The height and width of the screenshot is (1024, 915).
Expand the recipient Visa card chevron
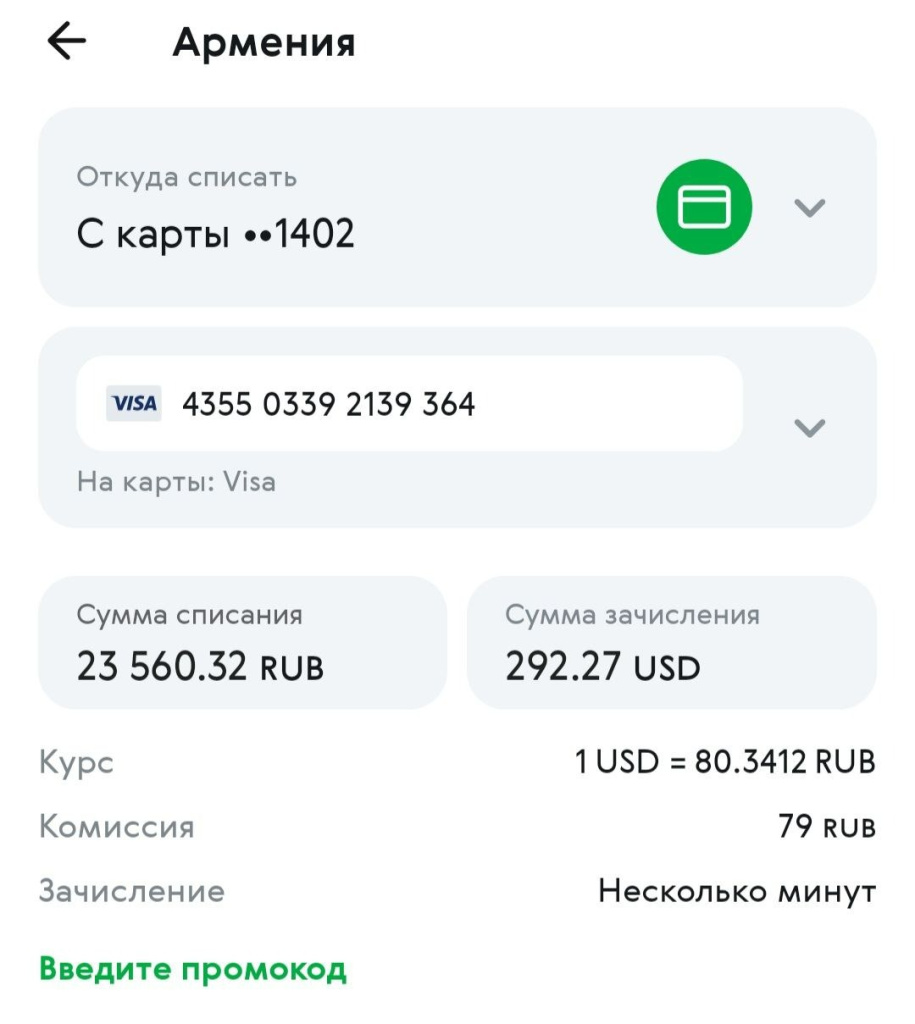(809, 428)
